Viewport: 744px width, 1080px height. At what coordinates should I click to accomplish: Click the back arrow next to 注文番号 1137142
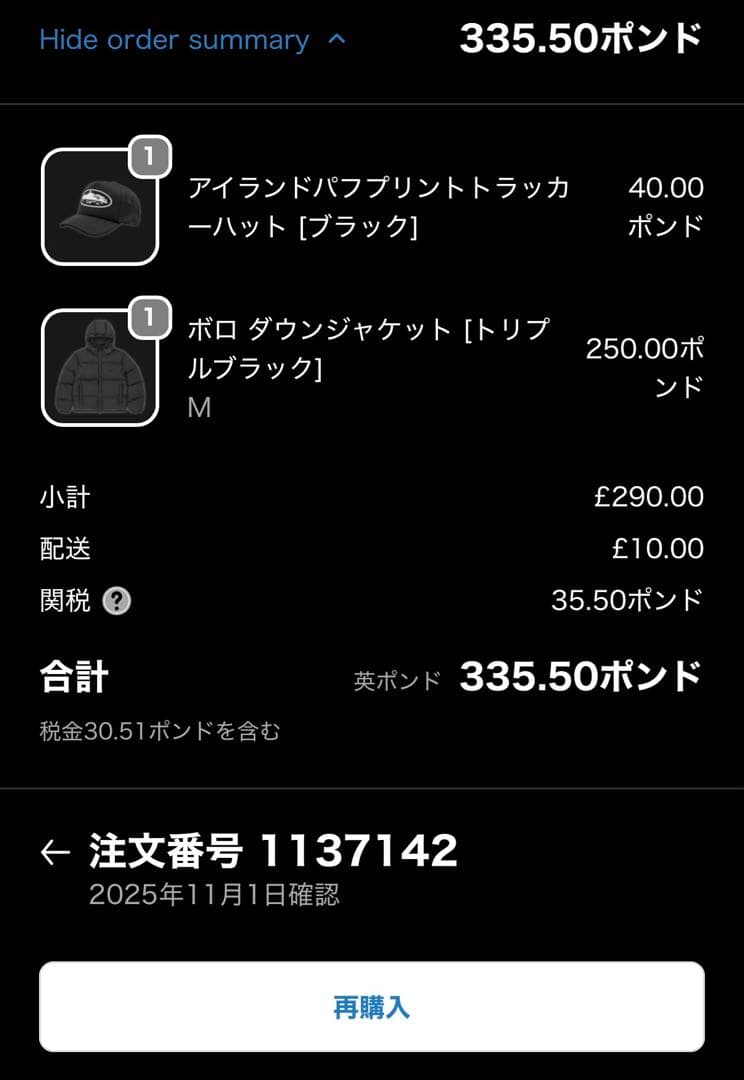[50, 851]
